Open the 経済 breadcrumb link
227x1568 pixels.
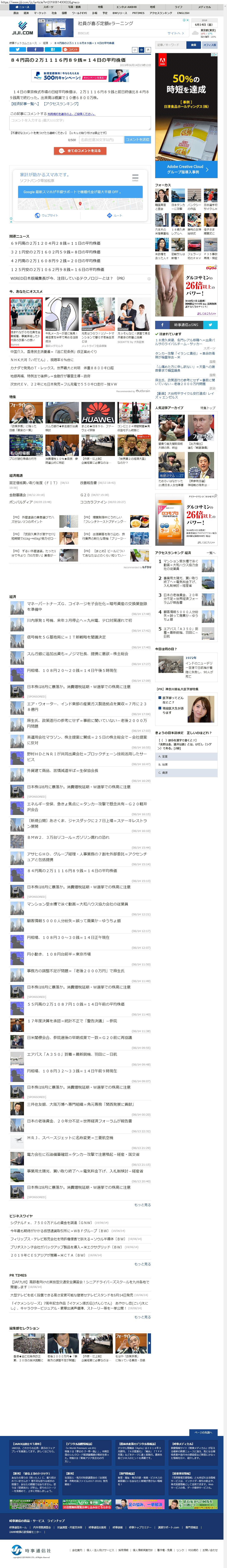point(46,43)
